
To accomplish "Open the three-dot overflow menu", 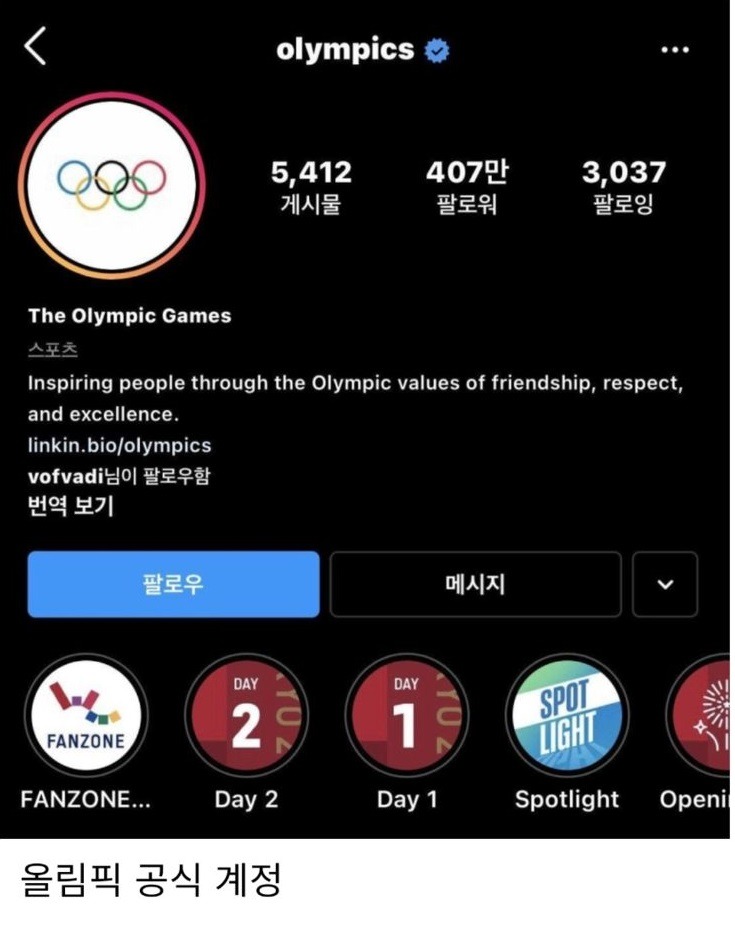I will pyautogui.click(x=676, y=50).
